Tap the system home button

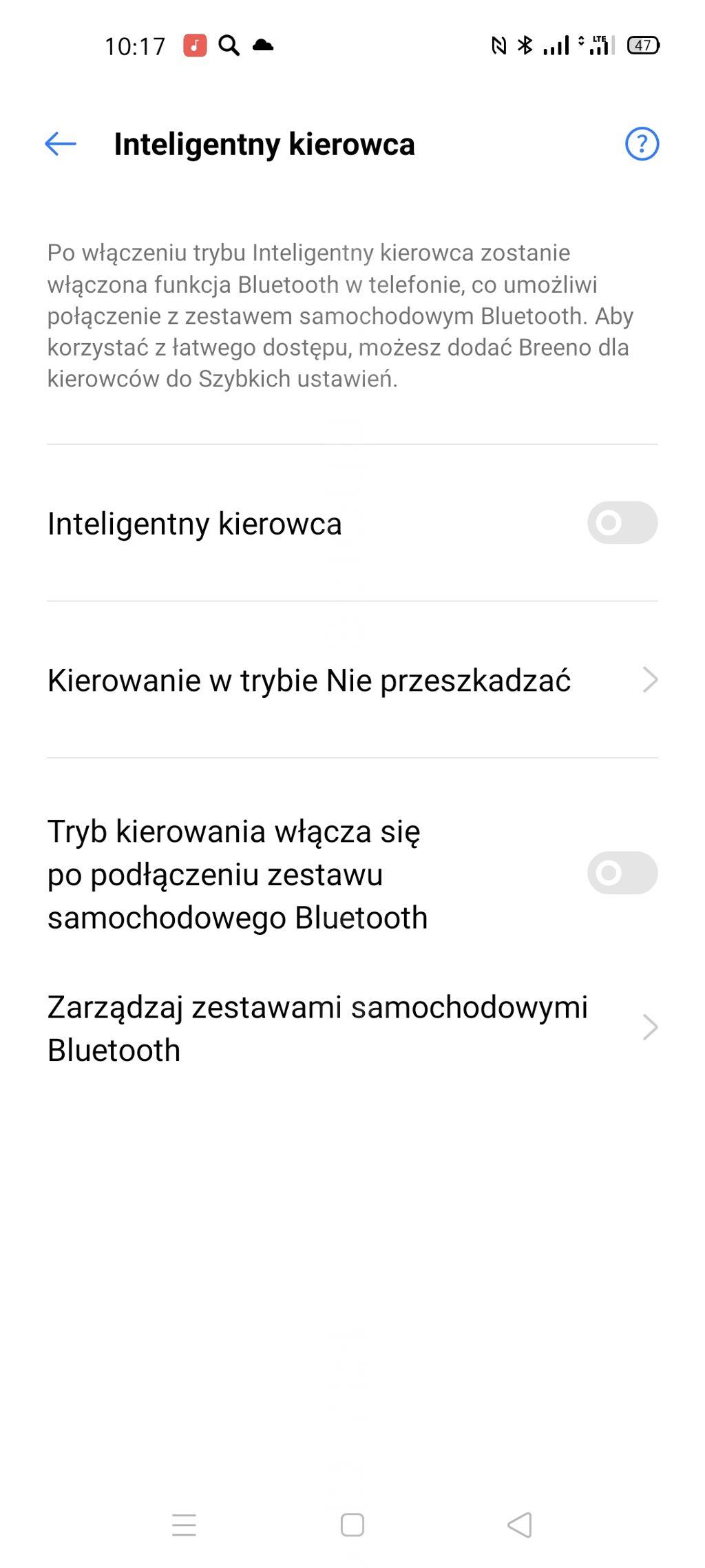tap(352, 1525)
